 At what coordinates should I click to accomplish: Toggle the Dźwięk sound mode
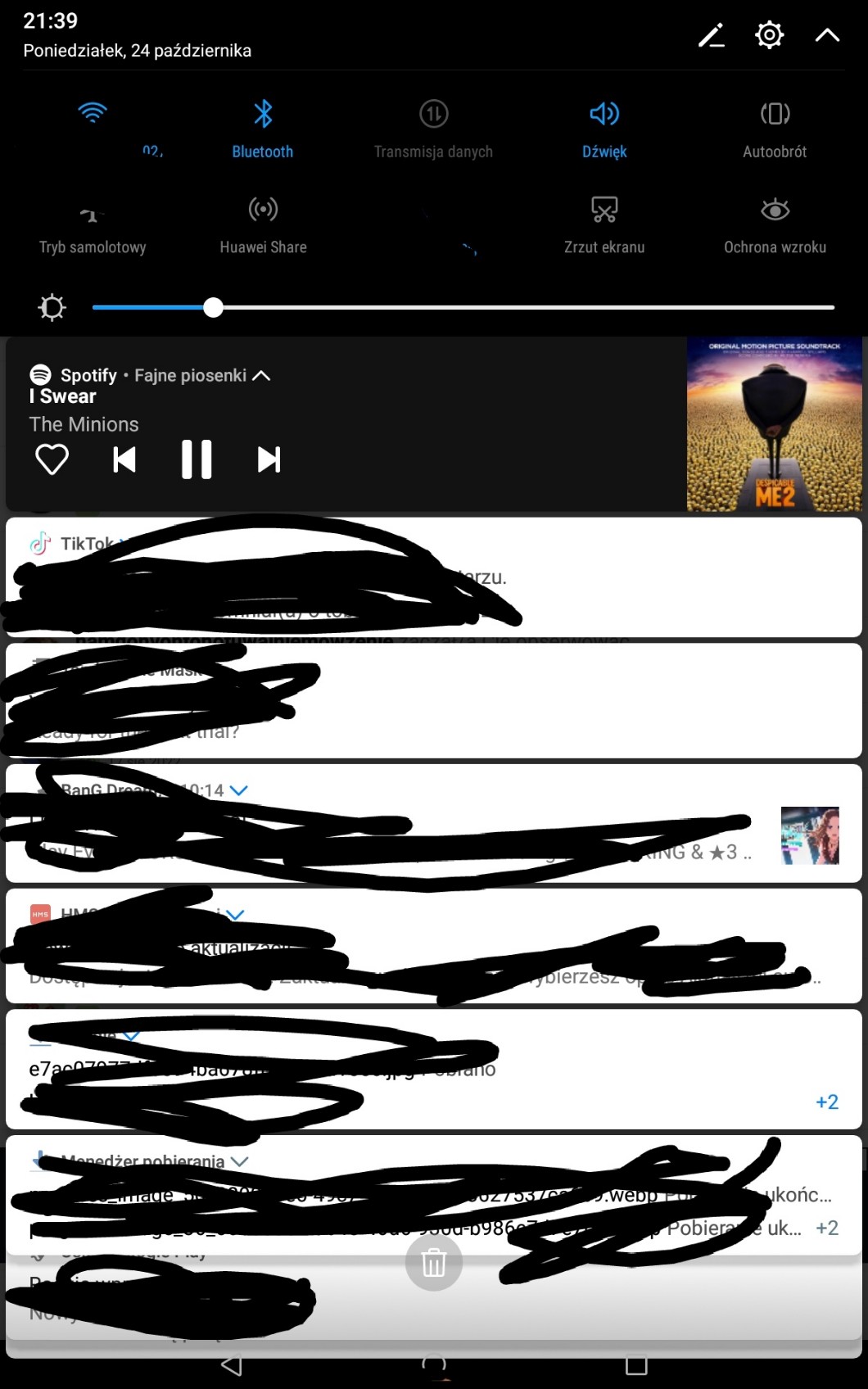coord(604,115)
